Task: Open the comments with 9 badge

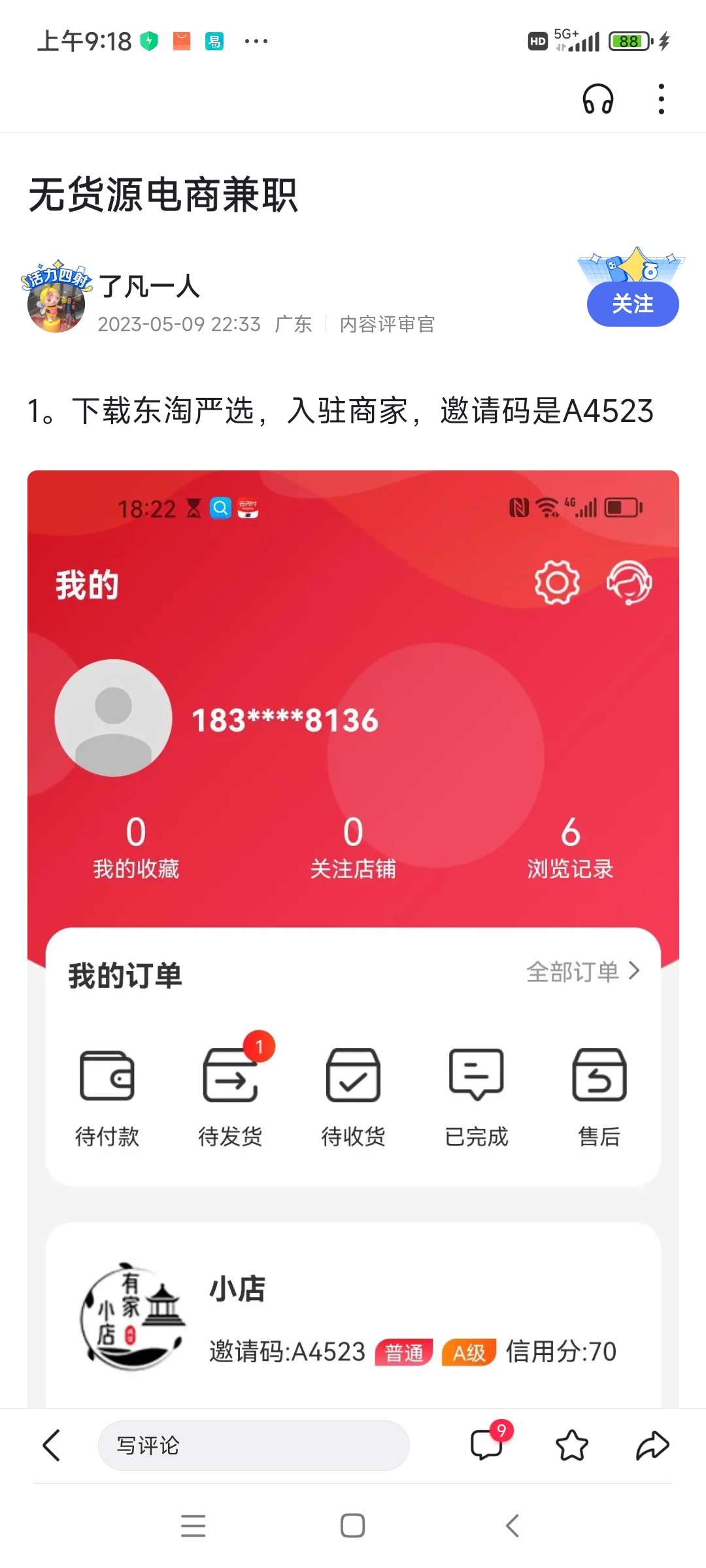Action: 487,1444
